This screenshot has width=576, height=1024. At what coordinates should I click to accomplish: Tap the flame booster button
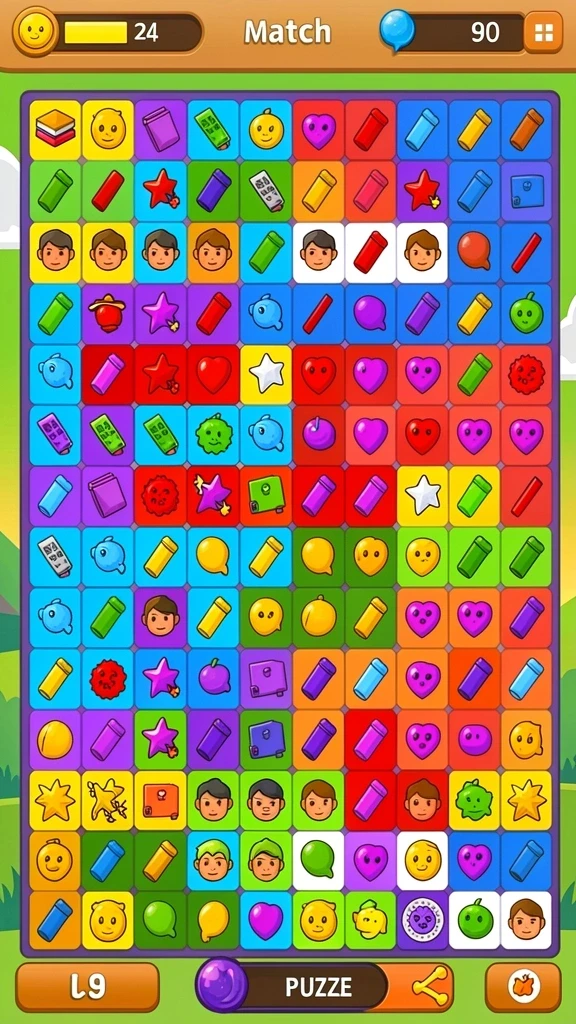pyautogui.click(x=523, y=987)
